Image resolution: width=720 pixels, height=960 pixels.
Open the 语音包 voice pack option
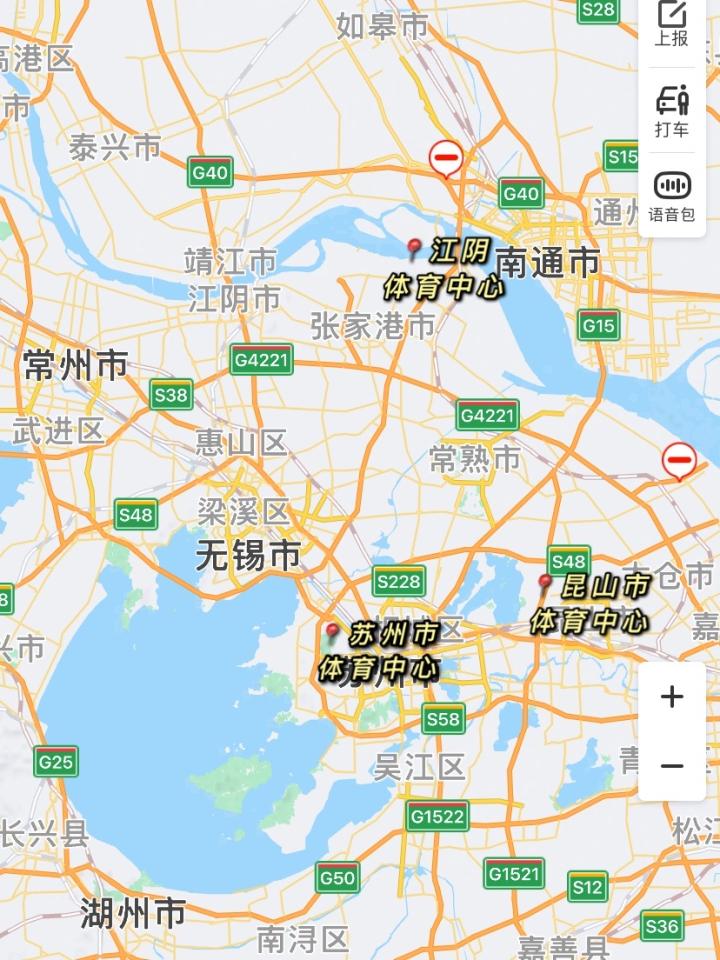(671, 196)
